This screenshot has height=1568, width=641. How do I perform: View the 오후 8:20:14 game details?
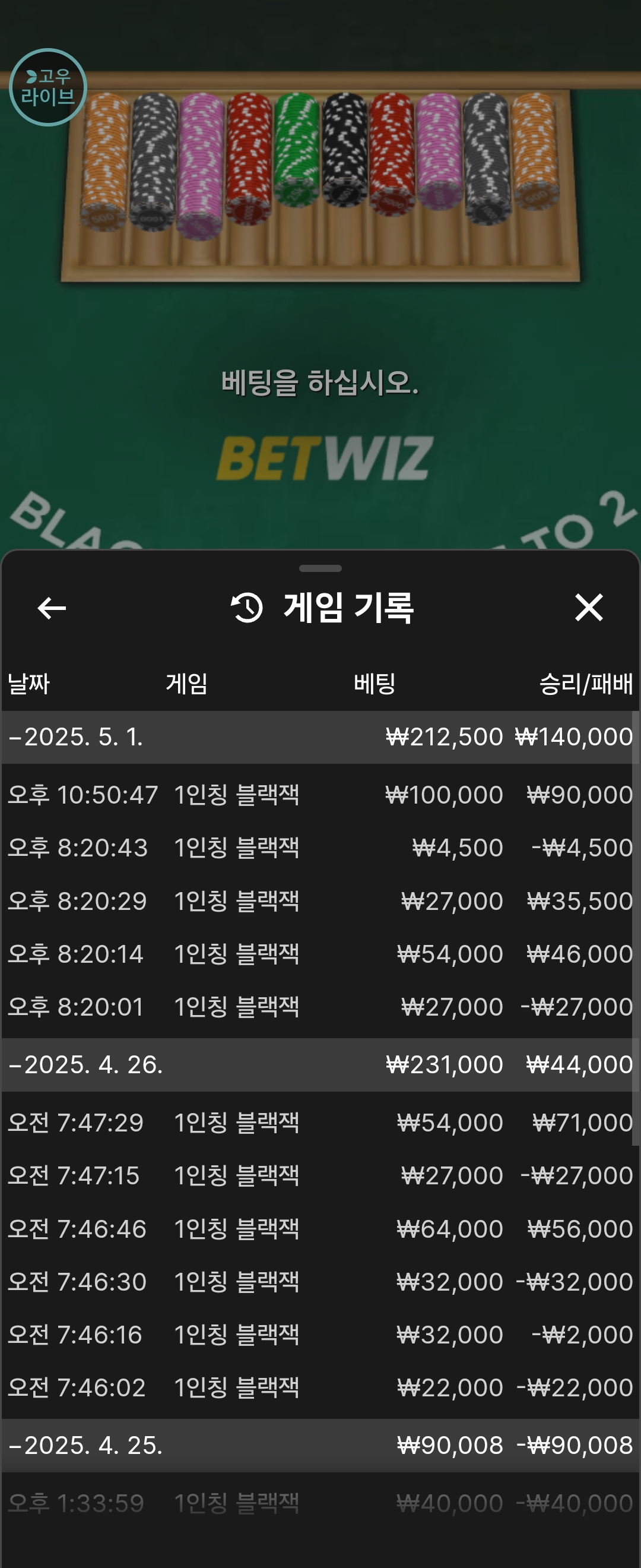click(x=320, y=954)
